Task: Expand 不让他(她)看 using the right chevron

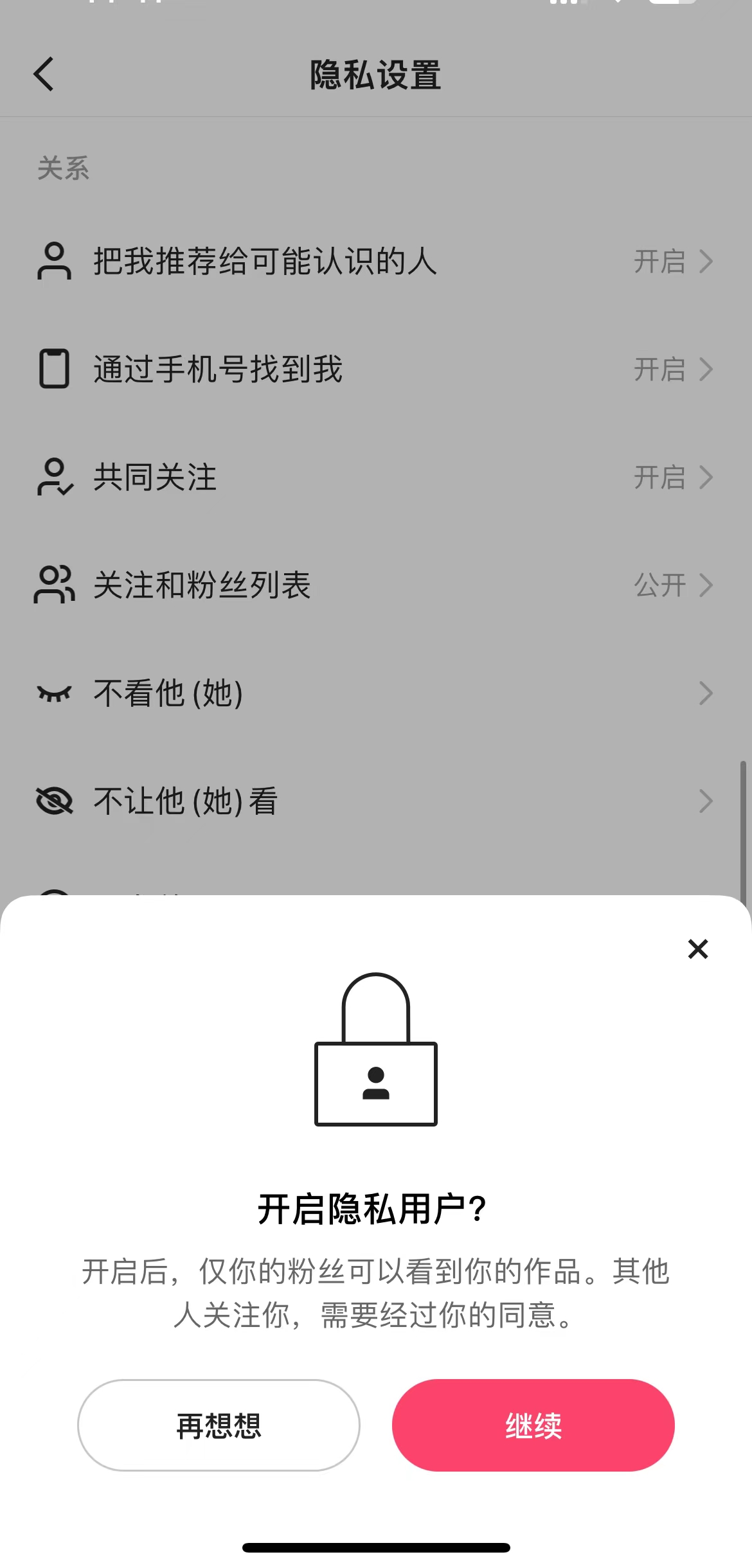Action: pos(706,801)
